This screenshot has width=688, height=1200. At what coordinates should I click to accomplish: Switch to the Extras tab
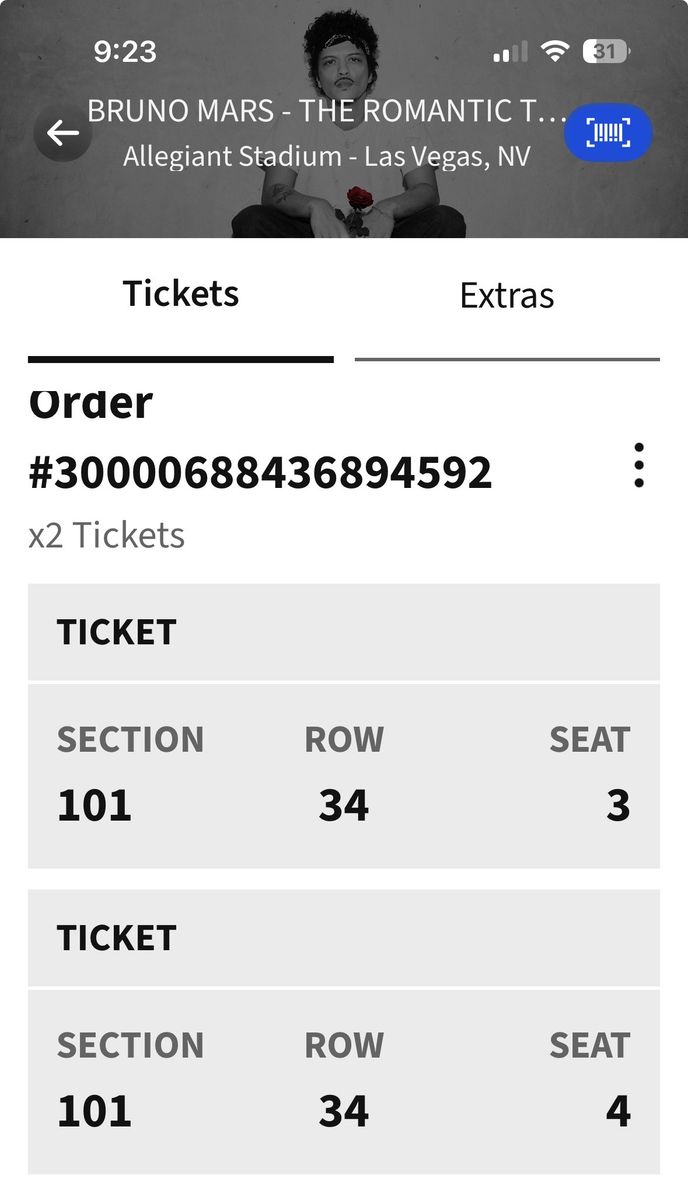[x=507, y=296]
